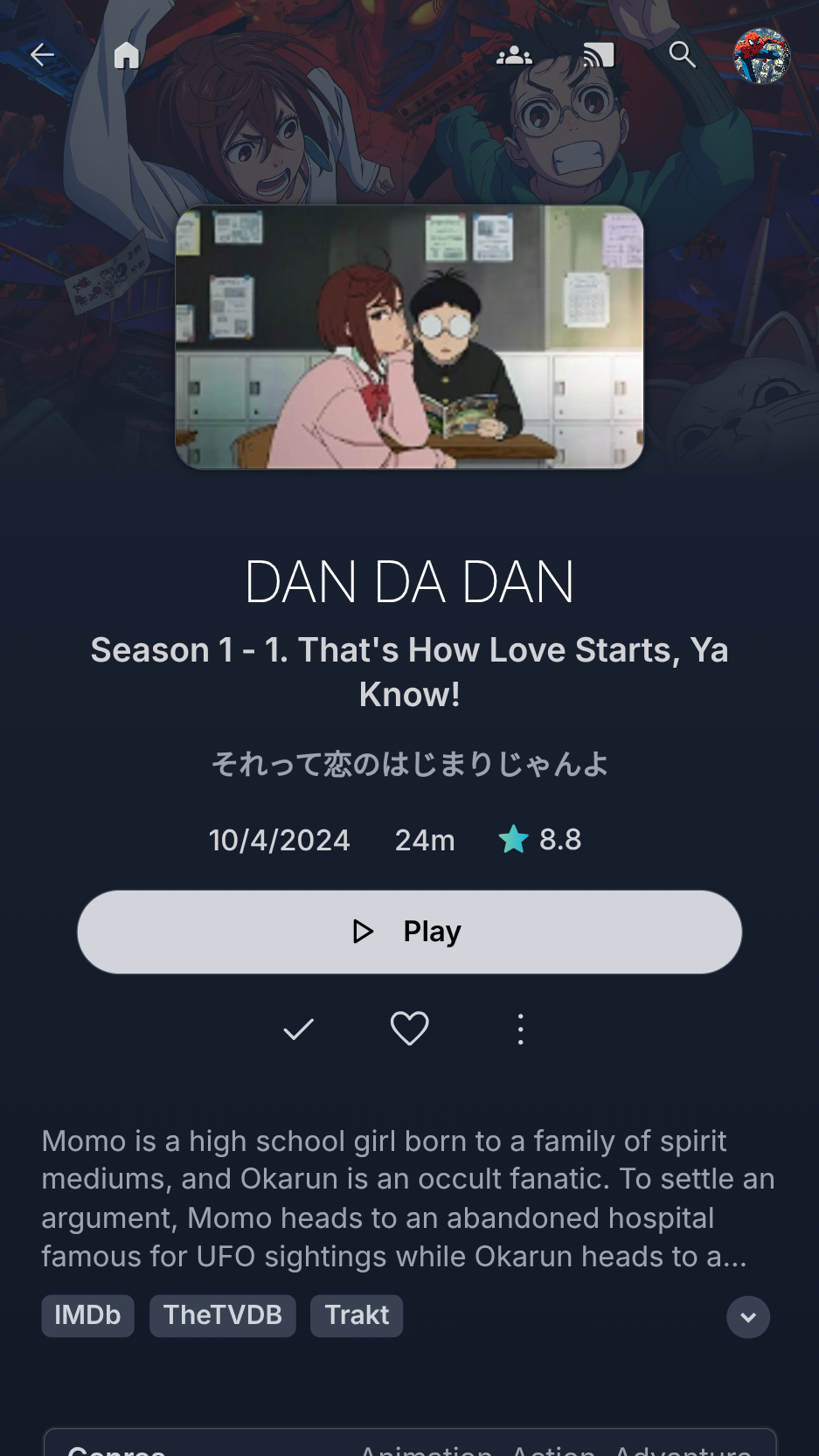Add episode to favorites
This screenshot has width=819, height=1456.
click(409, 1030)
